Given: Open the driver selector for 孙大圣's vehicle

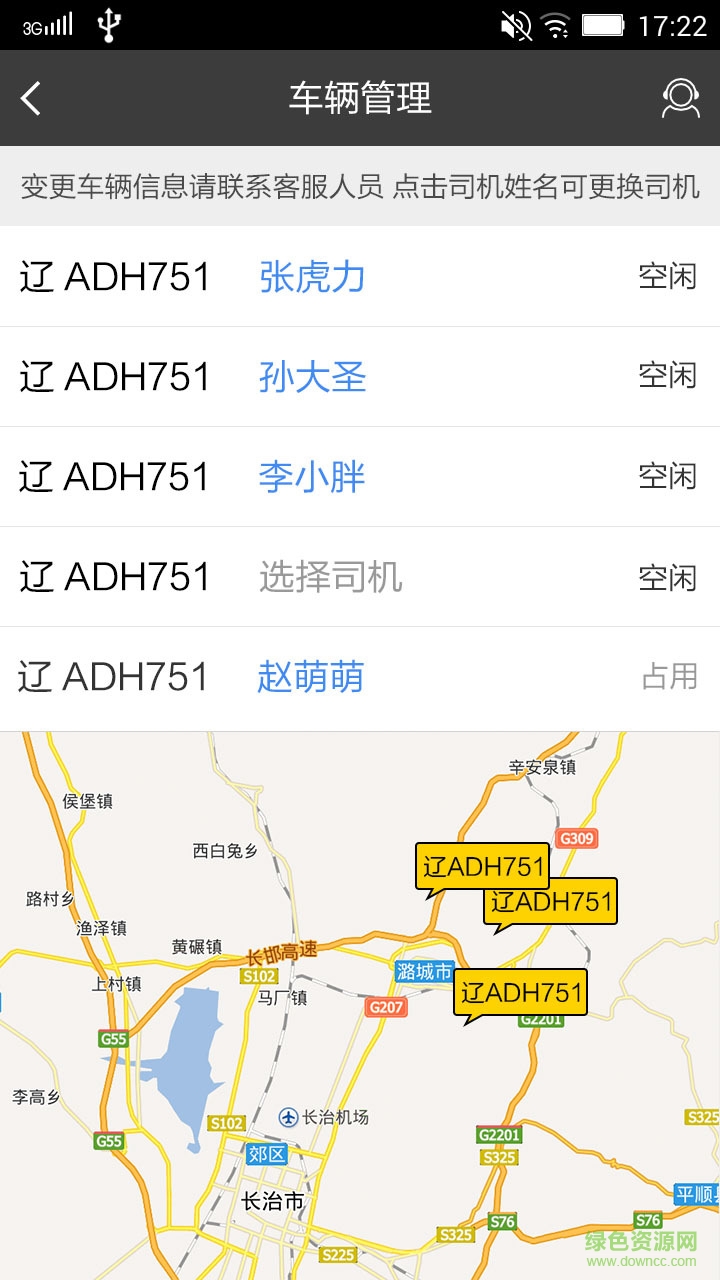Looking at the screenshot, I should tap(310, 377).
